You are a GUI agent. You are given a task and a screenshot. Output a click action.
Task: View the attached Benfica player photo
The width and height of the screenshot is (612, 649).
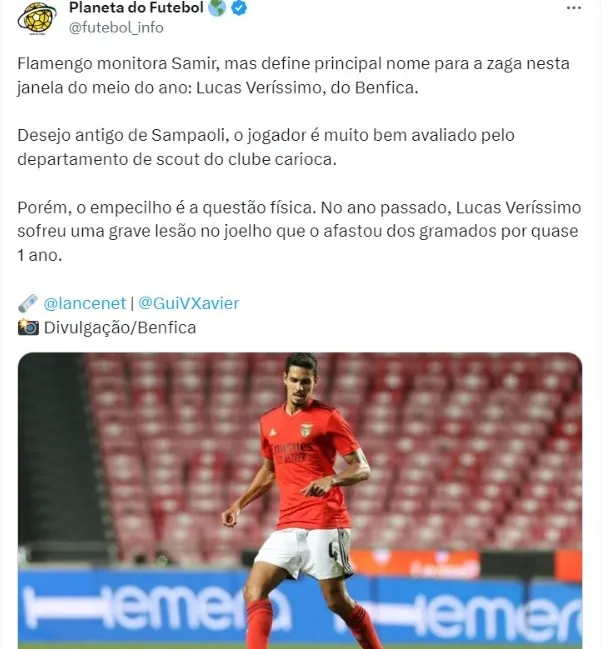(x=300, y=500)
